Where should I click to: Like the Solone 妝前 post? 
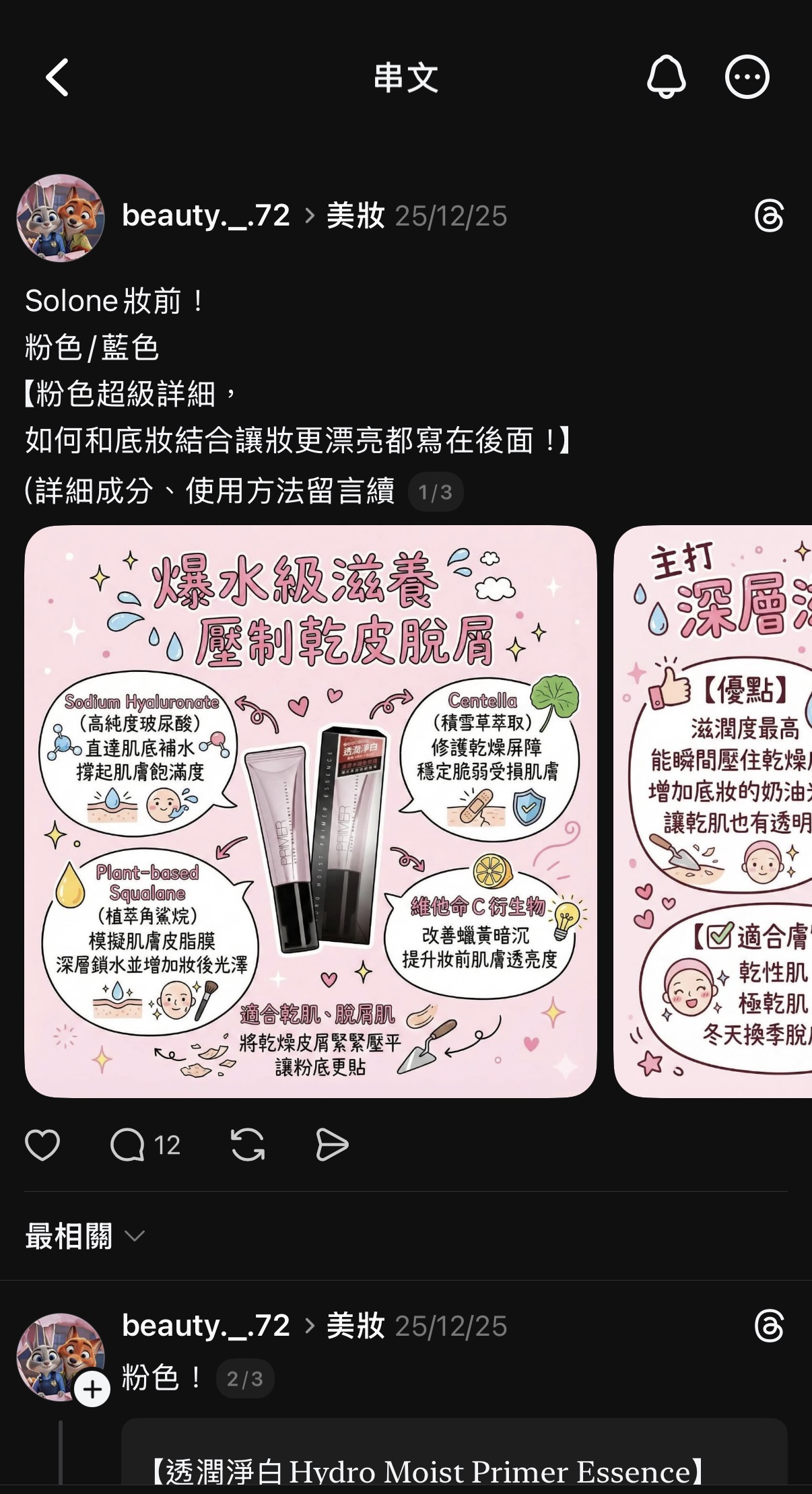(42, 1145)
